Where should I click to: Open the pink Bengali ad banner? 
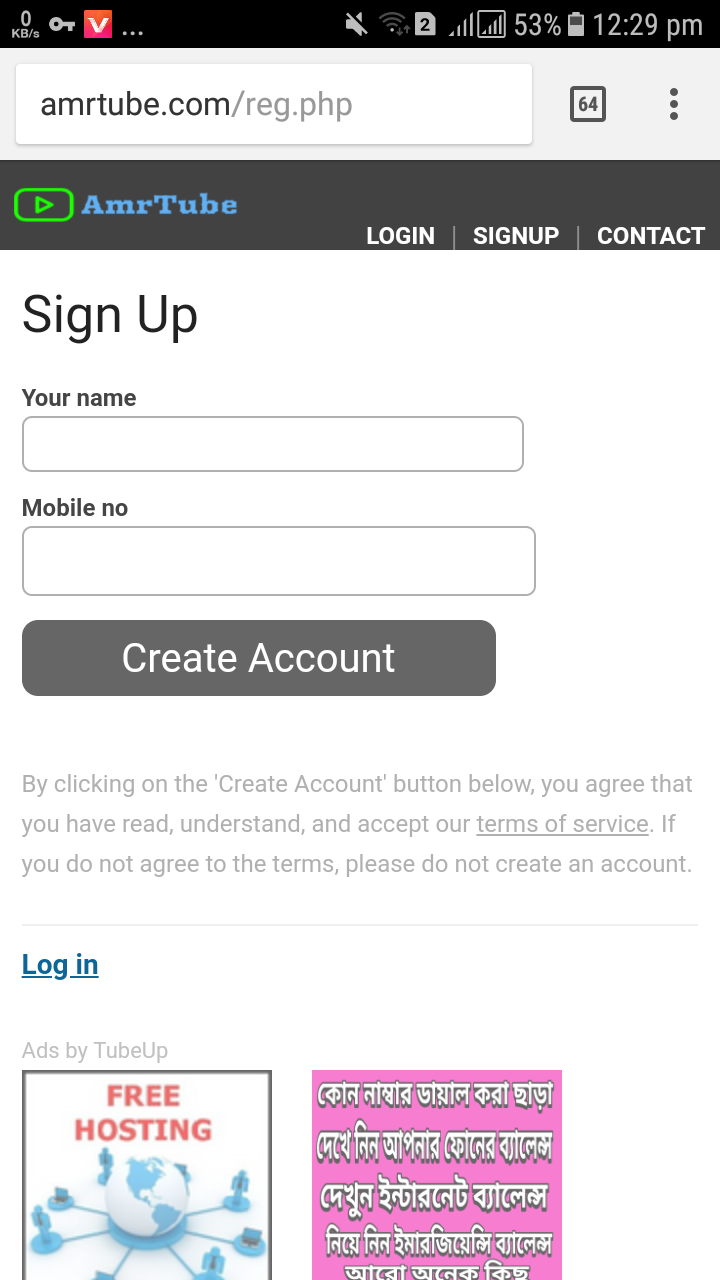click(x=437, y=1175)
